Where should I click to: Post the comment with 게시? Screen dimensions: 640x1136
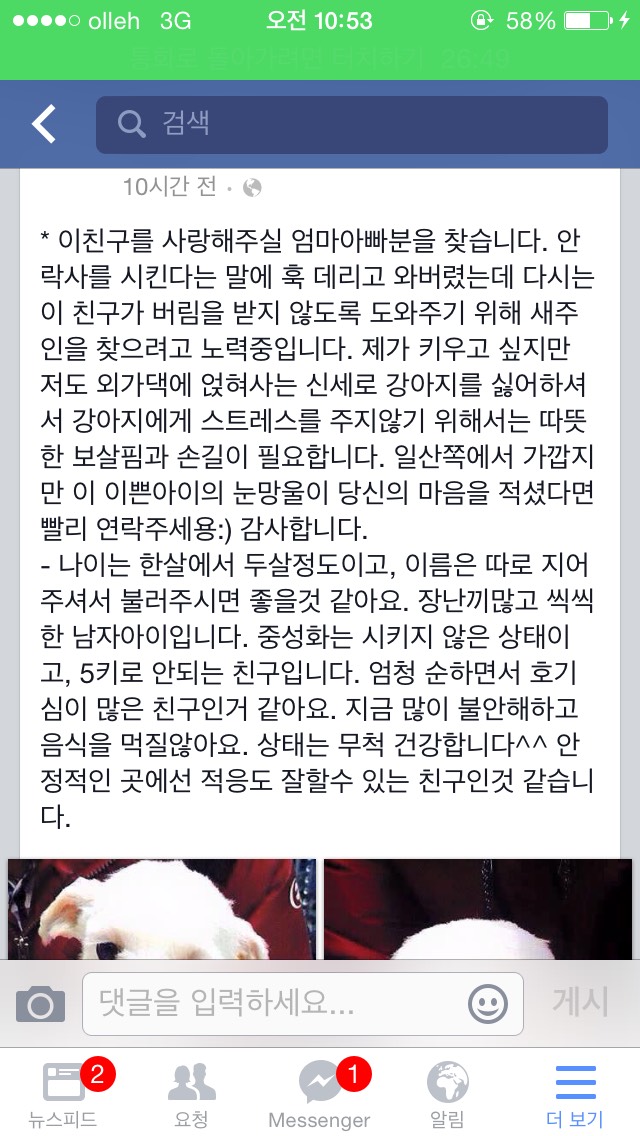(580, 1001)
